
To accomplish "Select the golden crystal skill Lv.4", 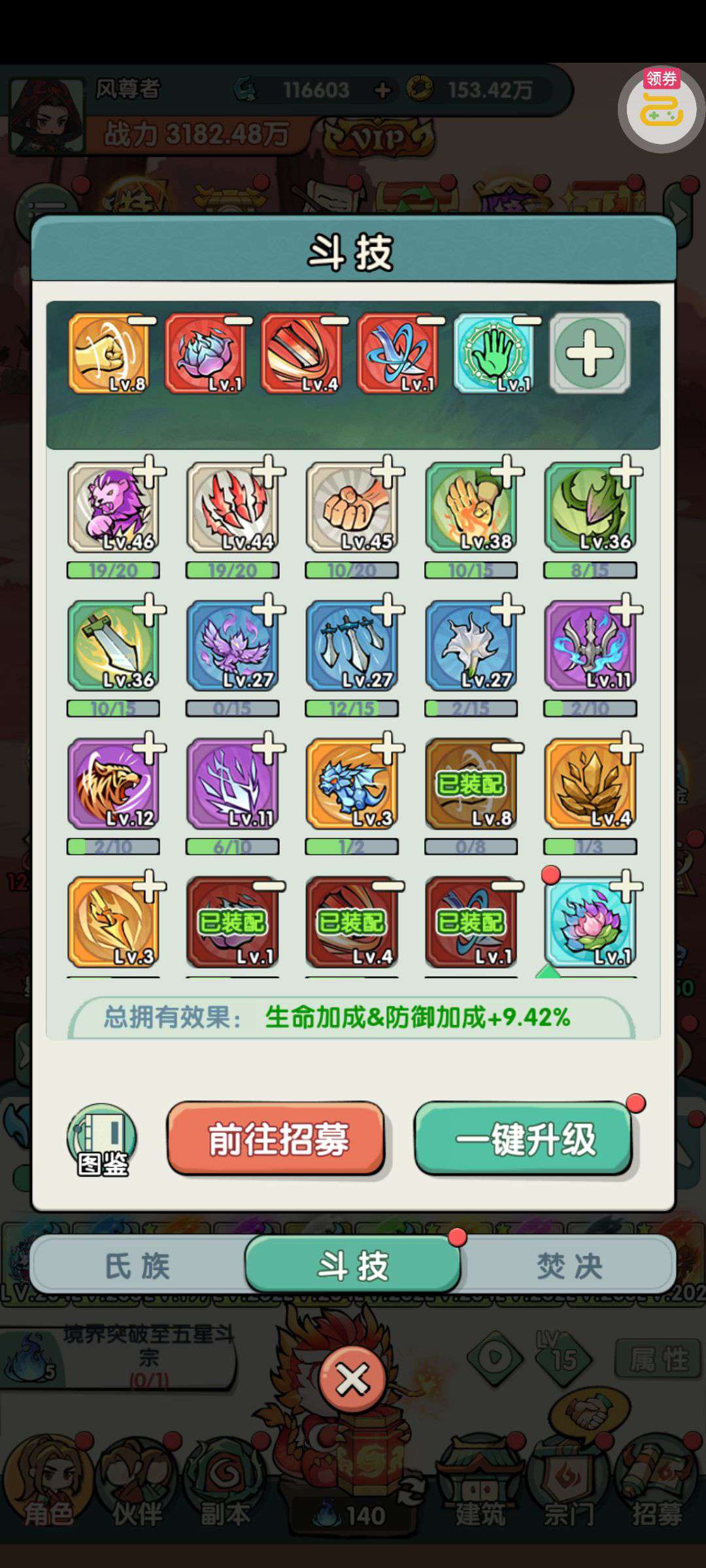I will 590,784.
